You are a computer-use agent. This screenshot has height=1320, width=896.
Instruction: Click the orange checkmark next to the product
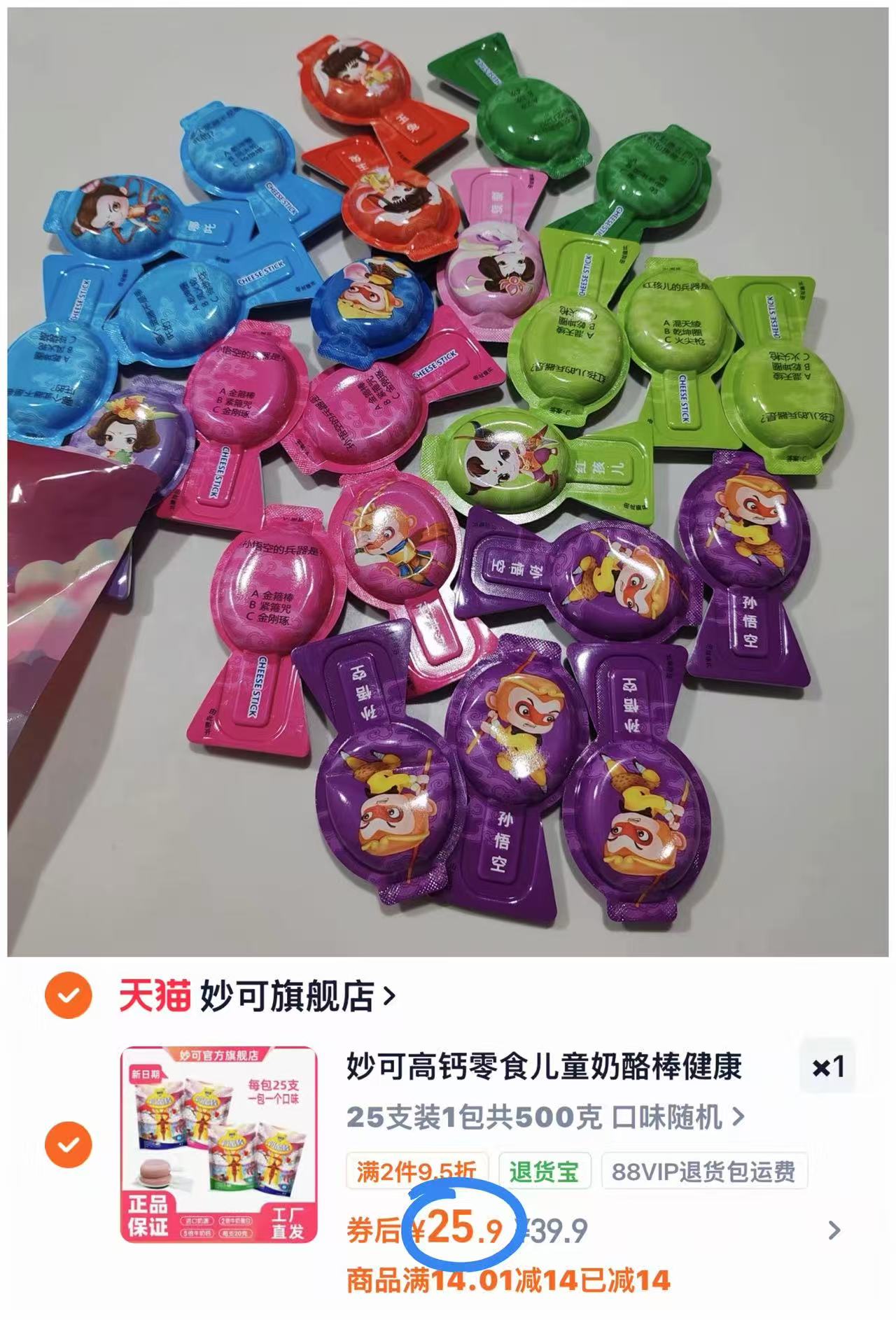click(66, 1145)
